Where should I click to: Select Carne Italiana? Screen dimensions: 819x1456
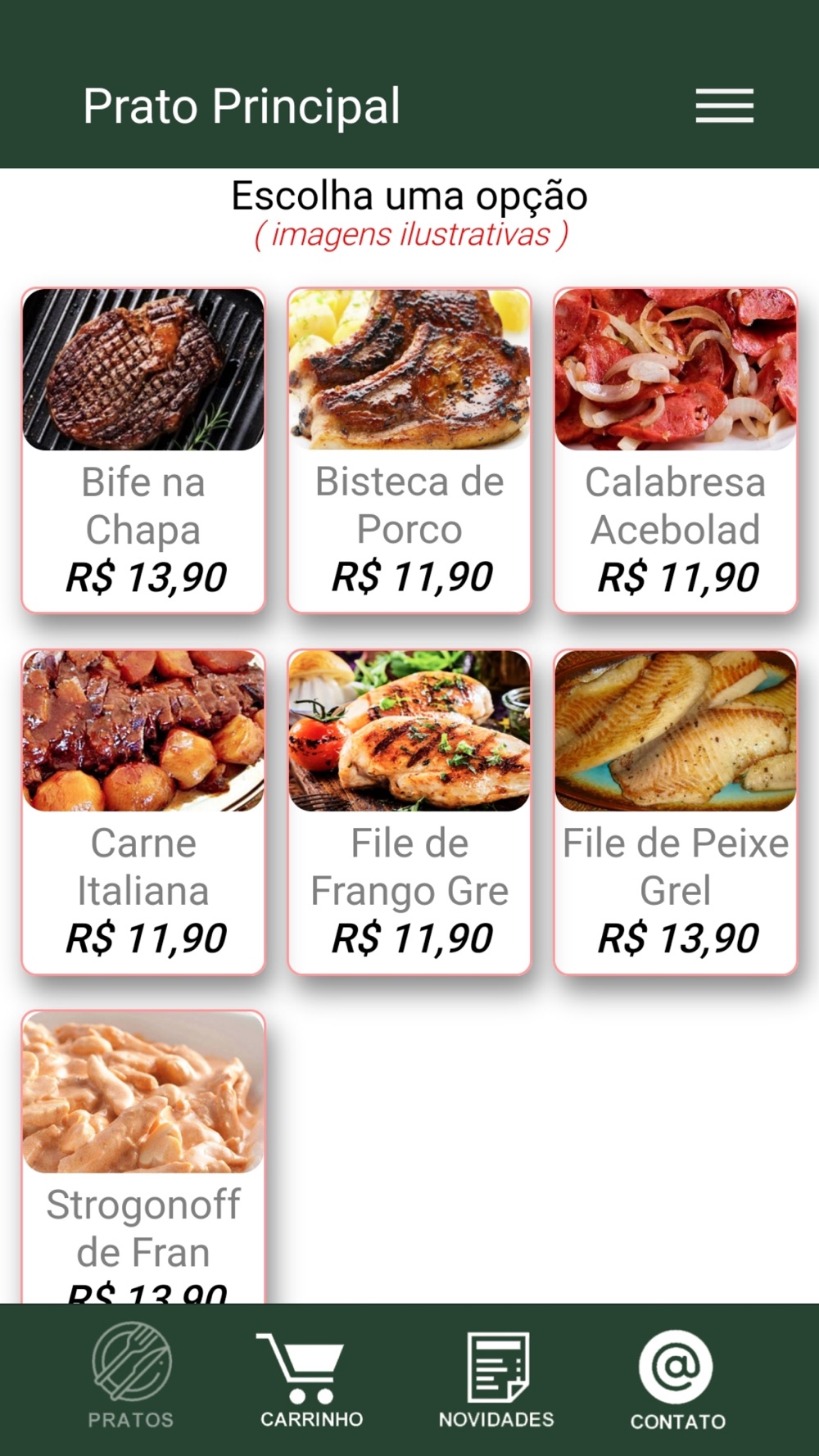[x=143, y=812]
